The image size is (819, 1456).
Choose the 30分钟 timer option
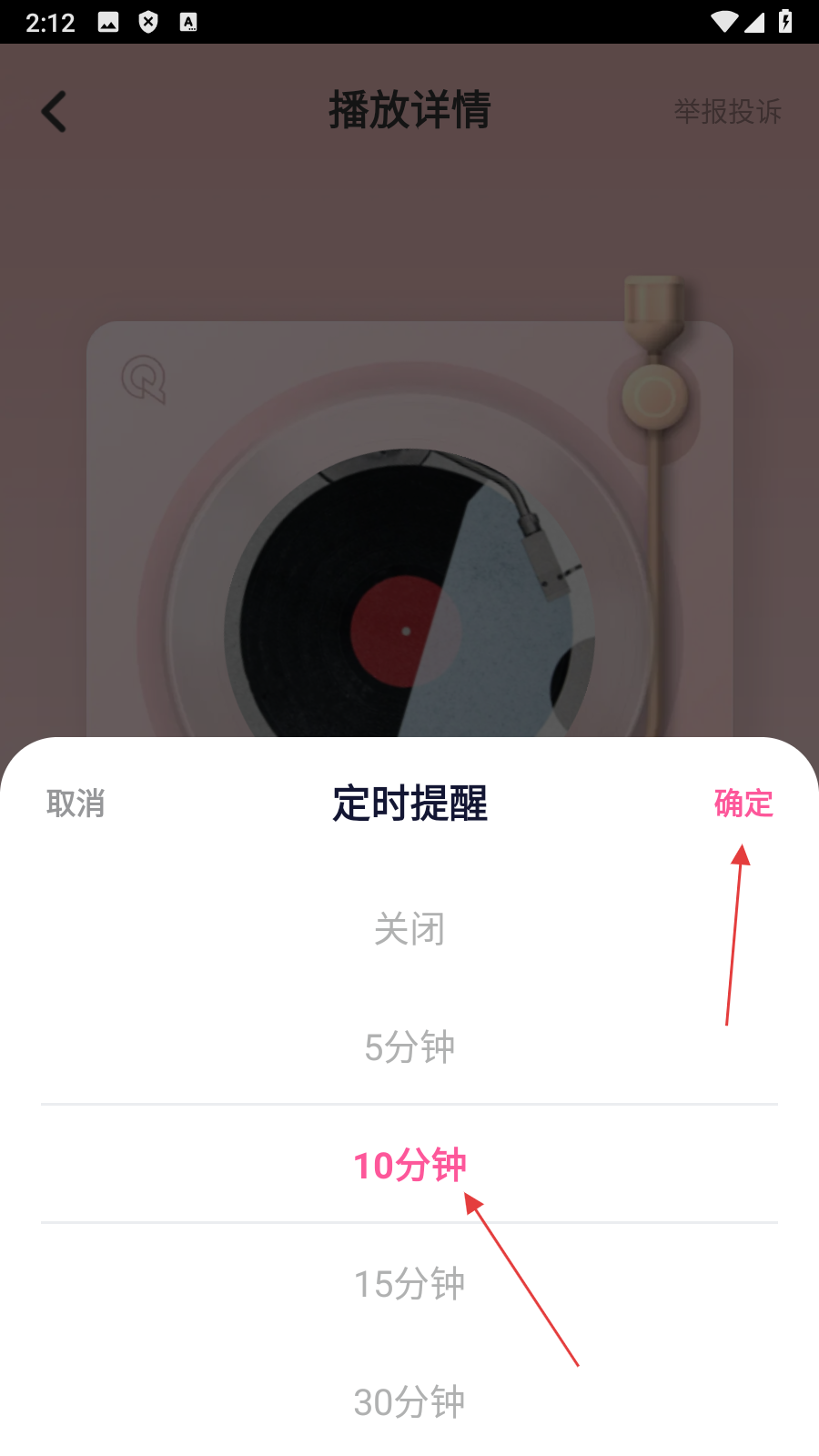[409, 1402]
